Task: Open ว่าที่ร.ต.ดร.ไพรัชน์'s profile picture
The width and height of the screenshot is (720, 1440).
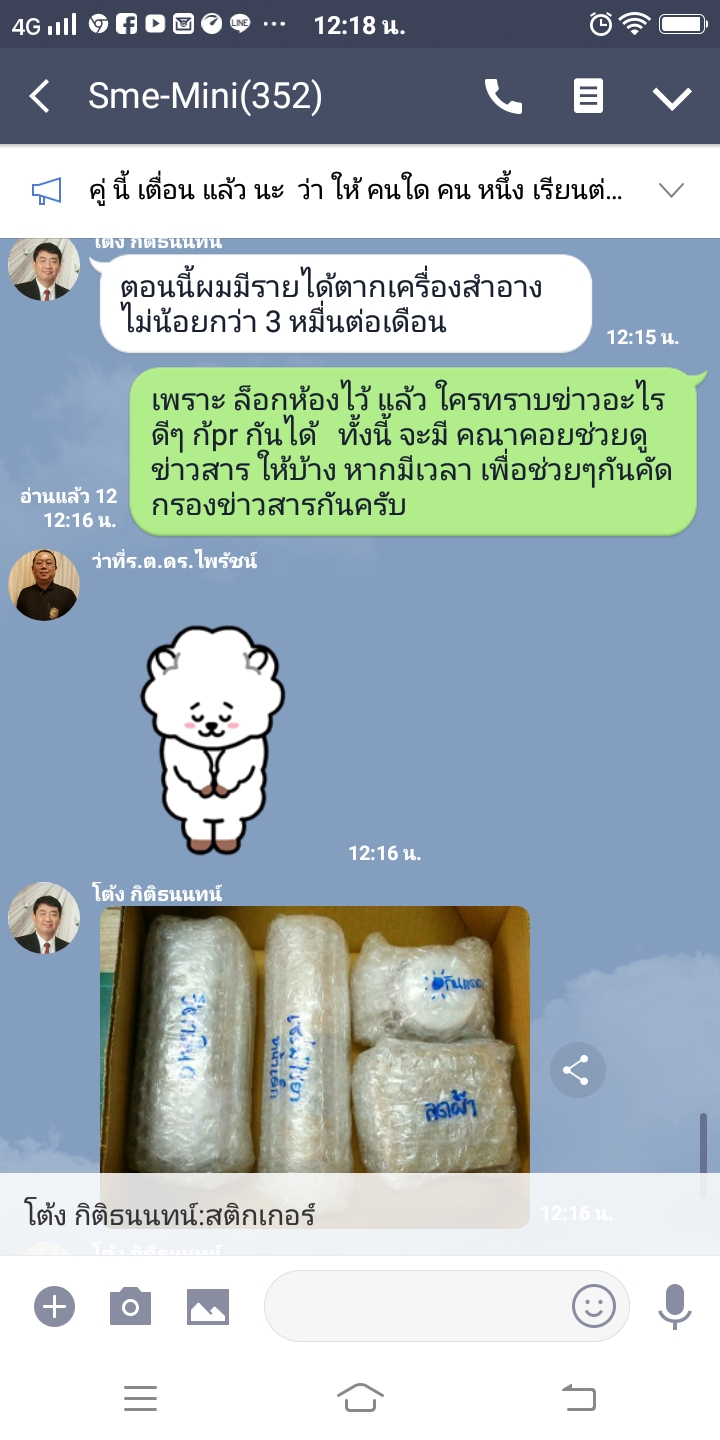Action: (44, 584)
